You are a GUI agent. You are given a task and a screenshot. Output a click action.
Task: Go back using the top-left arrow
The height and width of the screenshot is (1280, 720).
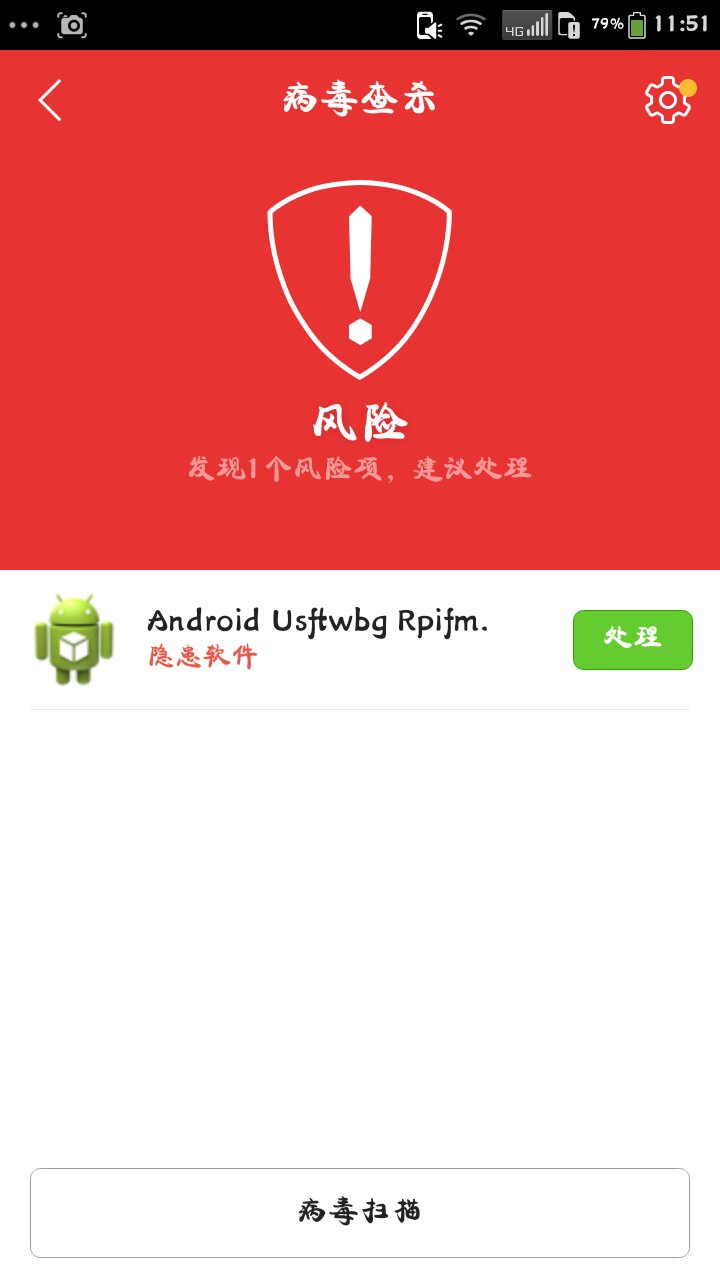coord(50,101)
